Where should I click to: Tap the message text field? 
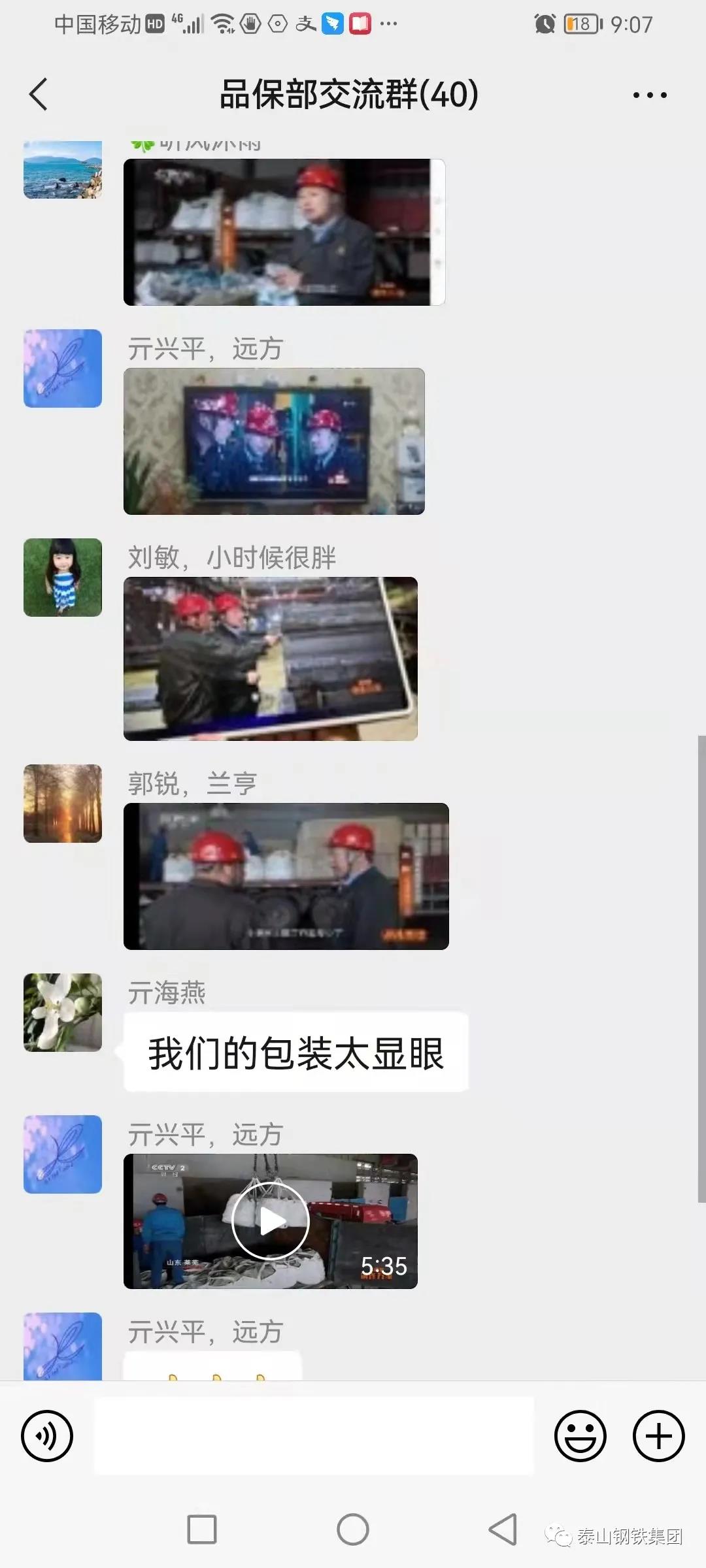pyautogui.click(x=314, y=1436)
